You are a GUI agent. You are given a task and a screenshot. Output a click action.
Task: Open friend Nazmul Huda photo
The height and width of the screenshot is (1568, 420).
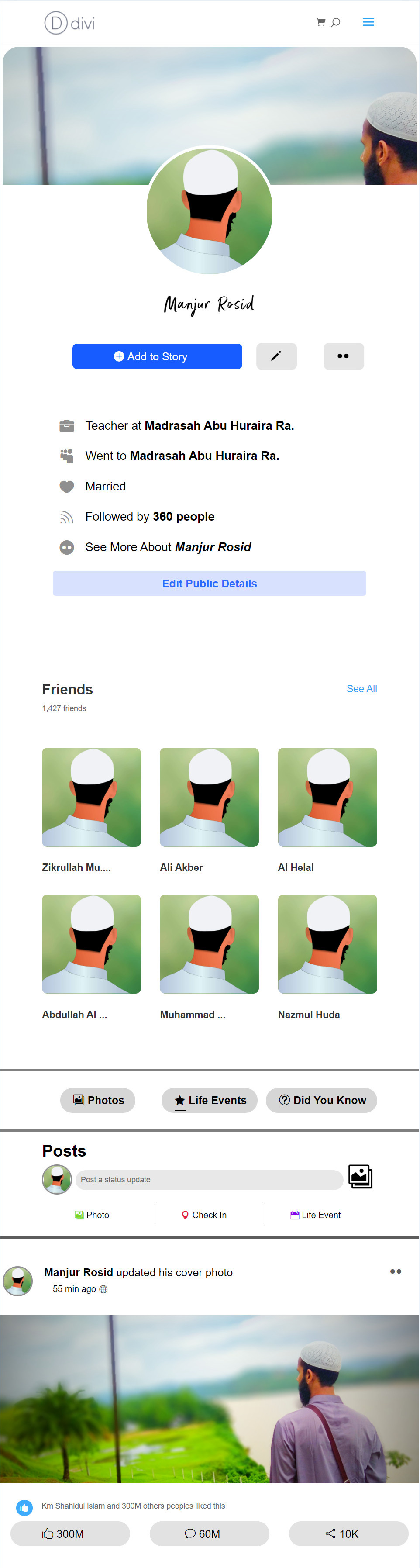tap(327, 944)
